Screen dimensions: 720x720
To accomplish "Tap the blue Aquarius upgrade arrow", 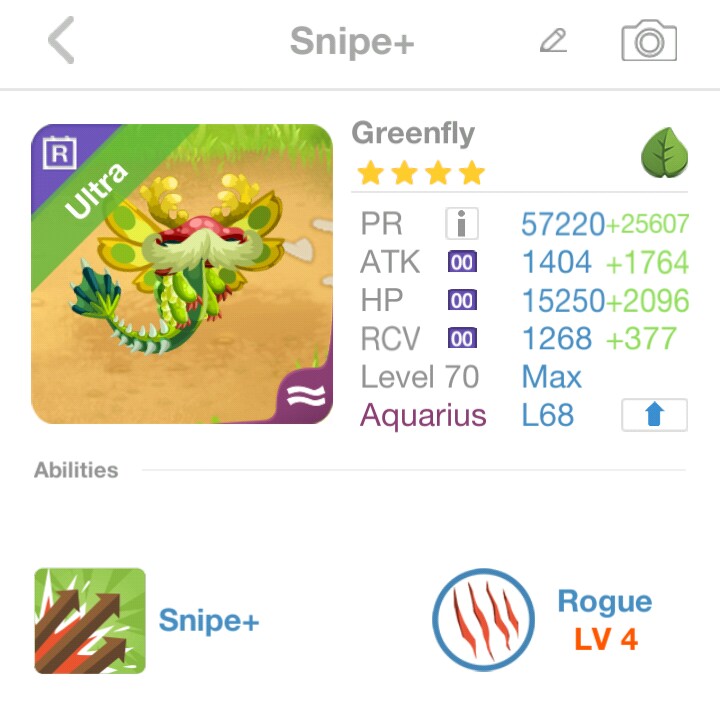I will [654, 415].
